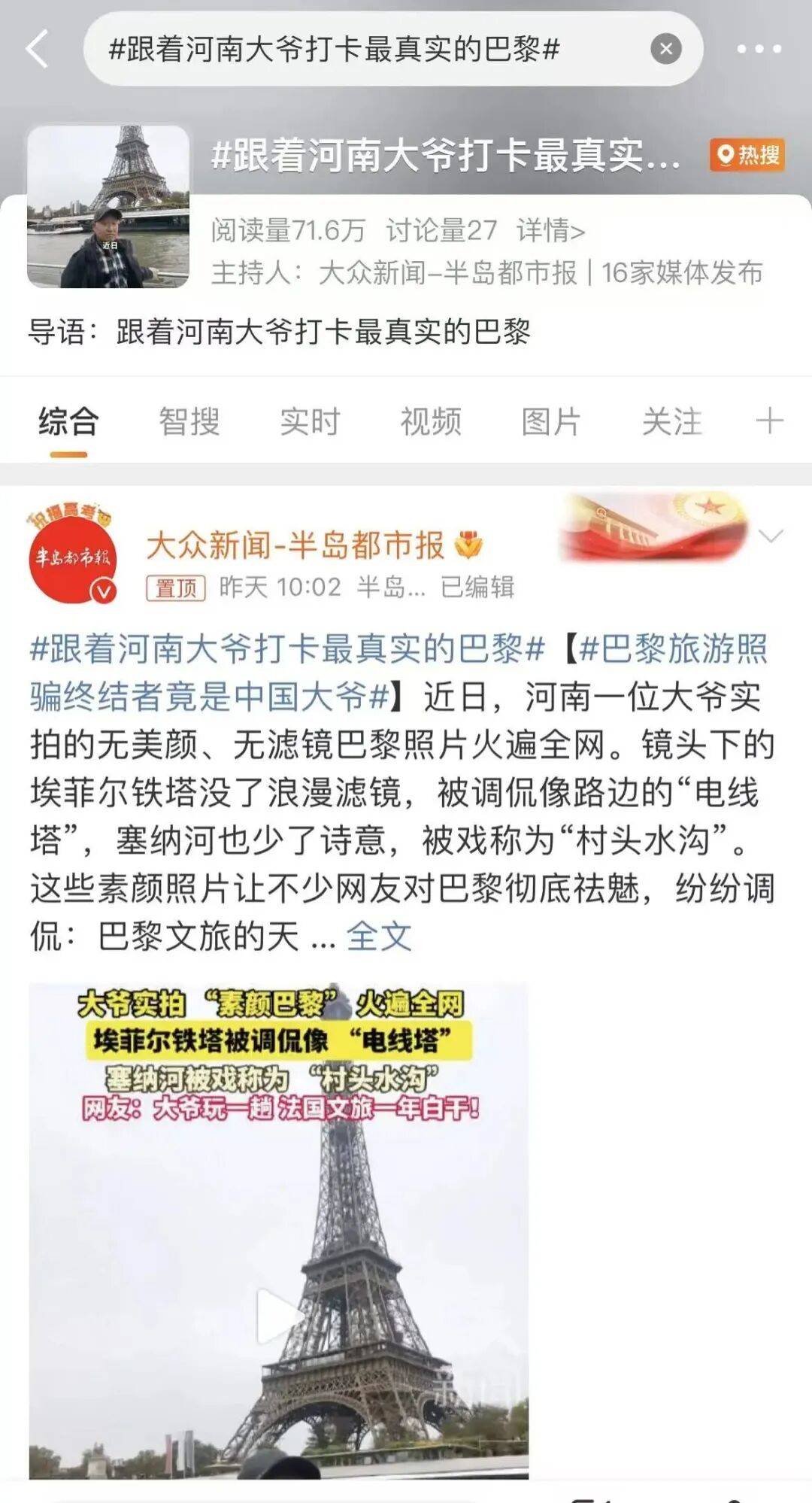Expand the post options chevron
The width and height of the screenshot is (812, 1503).
pos(771,536)
